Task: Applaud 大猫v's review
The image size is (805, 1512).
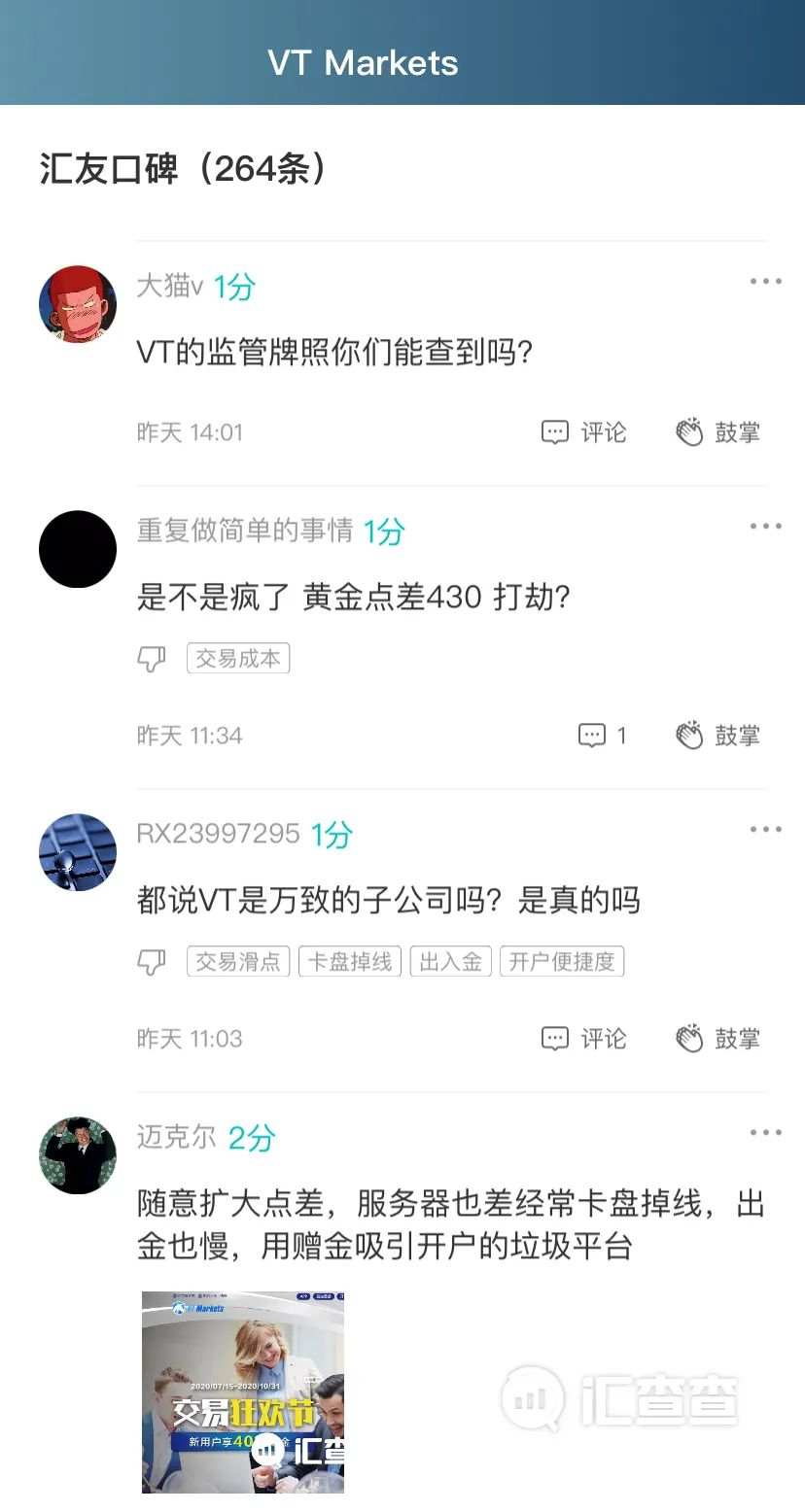Action: pos(717,432)
